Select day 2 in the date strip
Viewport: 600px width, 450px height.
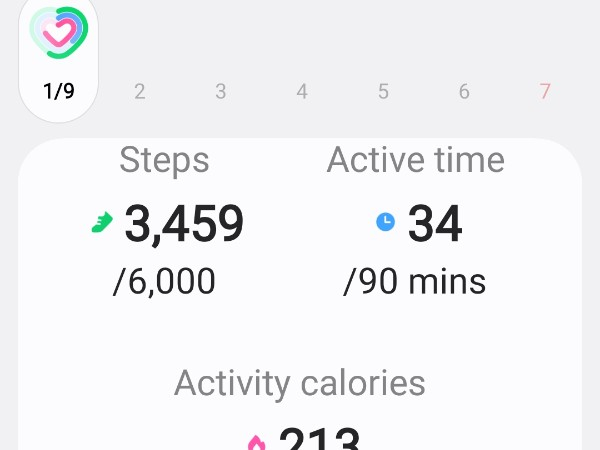tap(139, 92)
